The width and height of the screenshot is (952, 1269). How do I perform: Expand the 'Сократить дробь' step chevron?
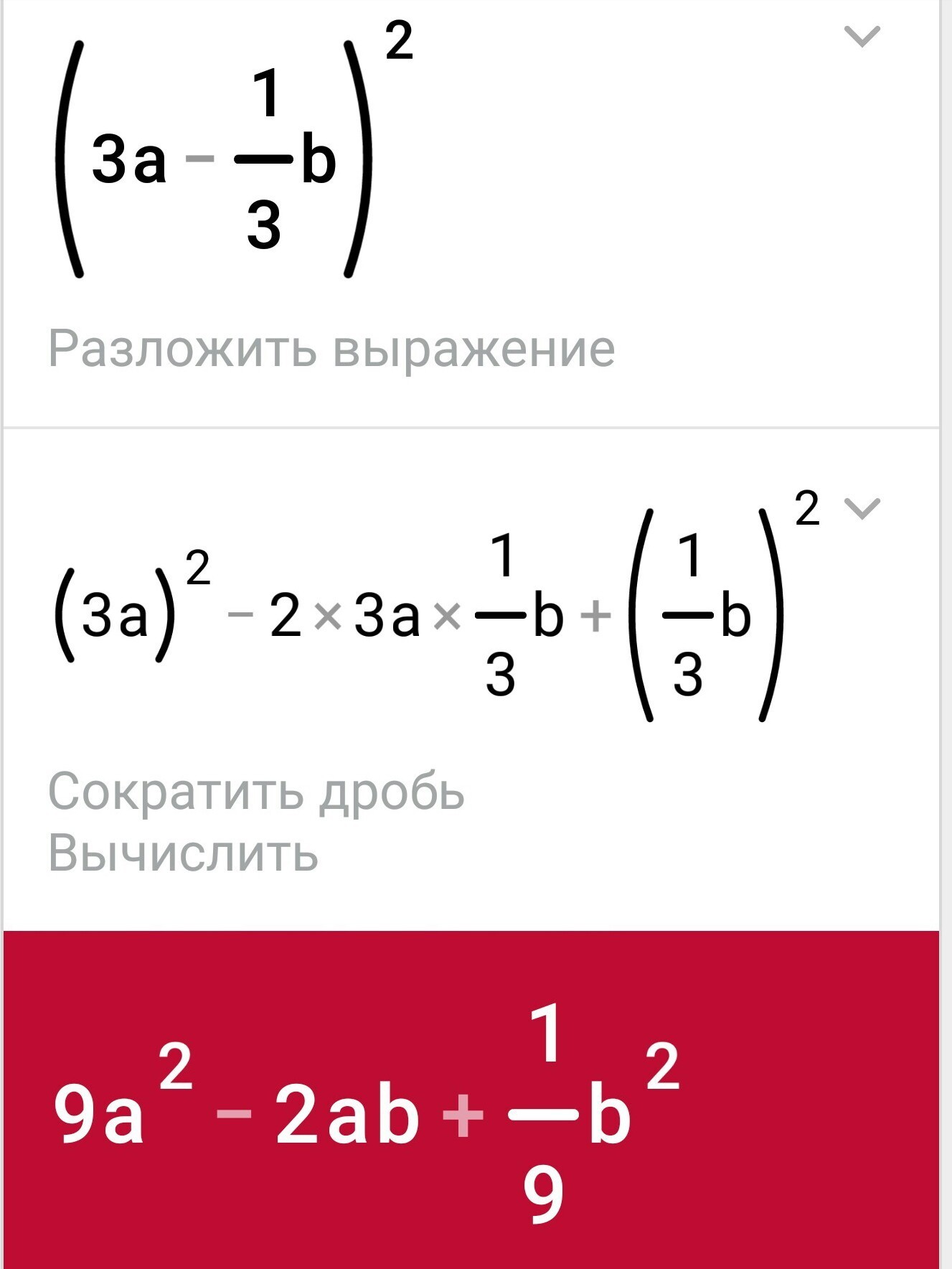[862, 508]
